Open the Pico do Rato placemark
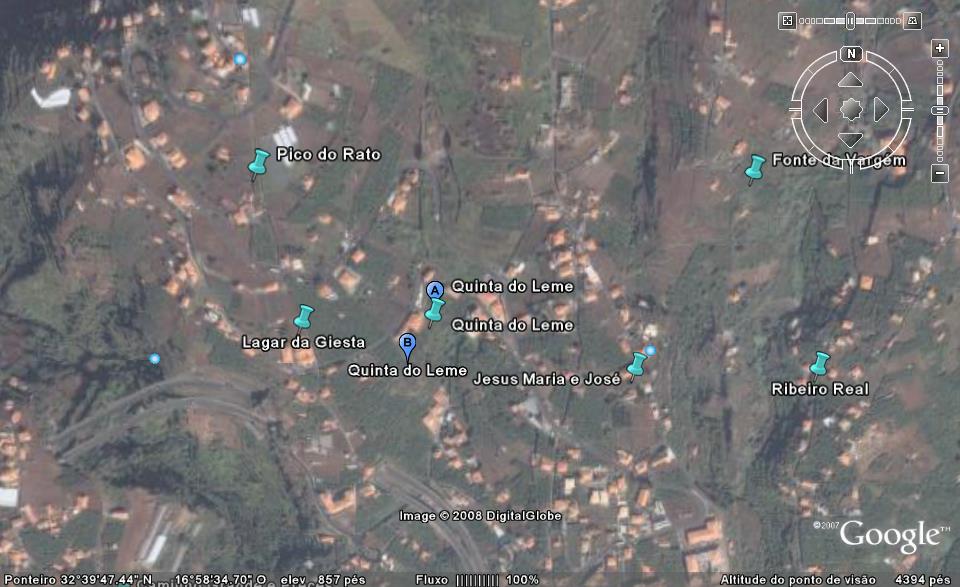Screen dimensions: 960x587 click(x=259, y=162)
